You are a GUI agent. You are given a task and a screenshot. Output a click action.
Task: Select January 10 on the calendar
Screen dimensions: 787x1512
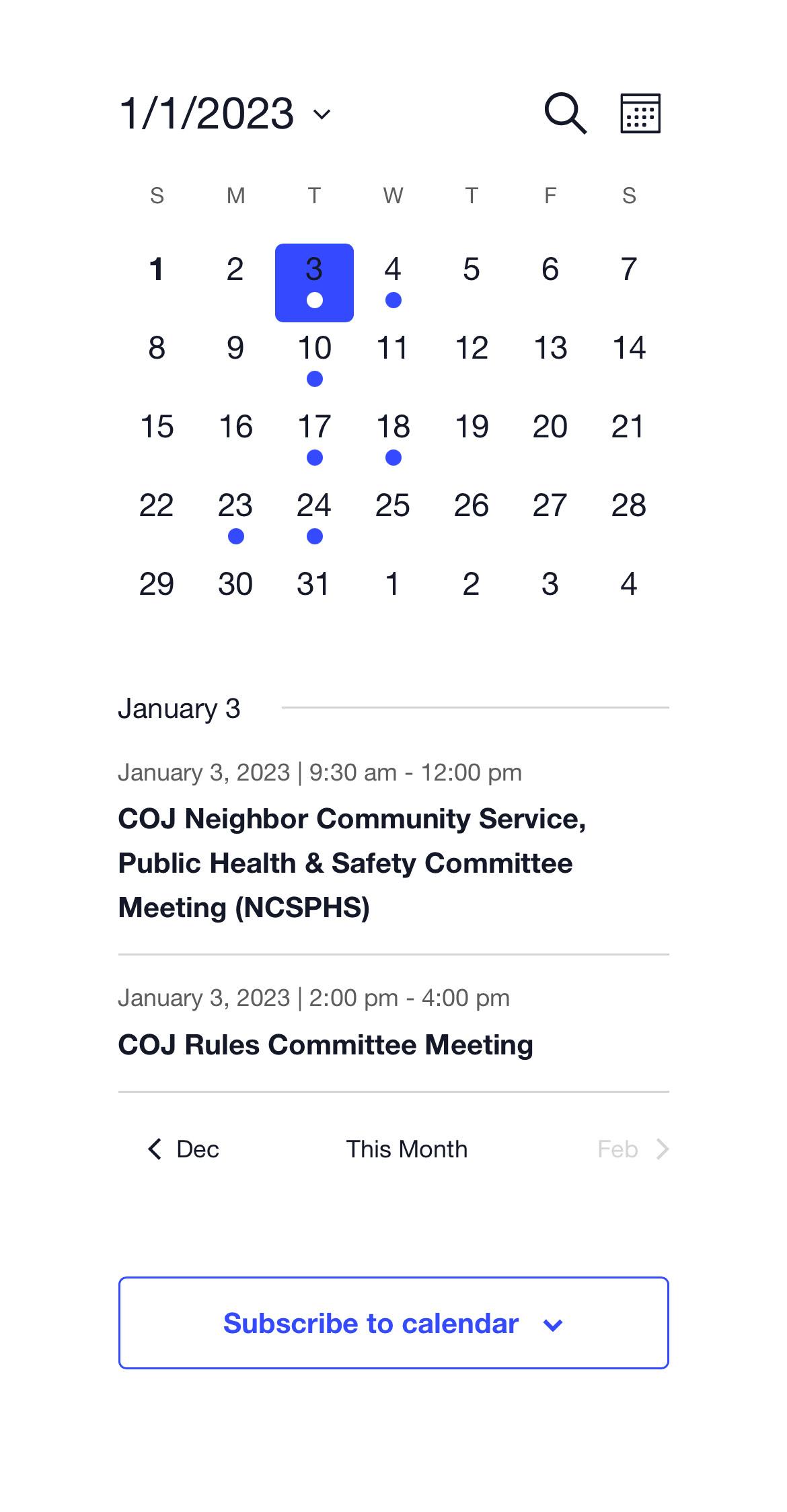click(314, 361)
